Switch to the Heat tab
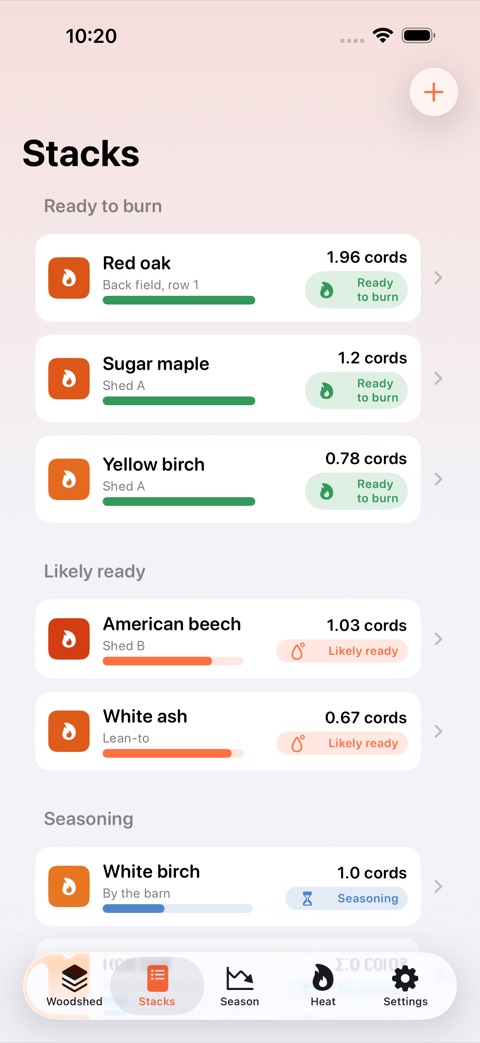 [x=323, y=986]
